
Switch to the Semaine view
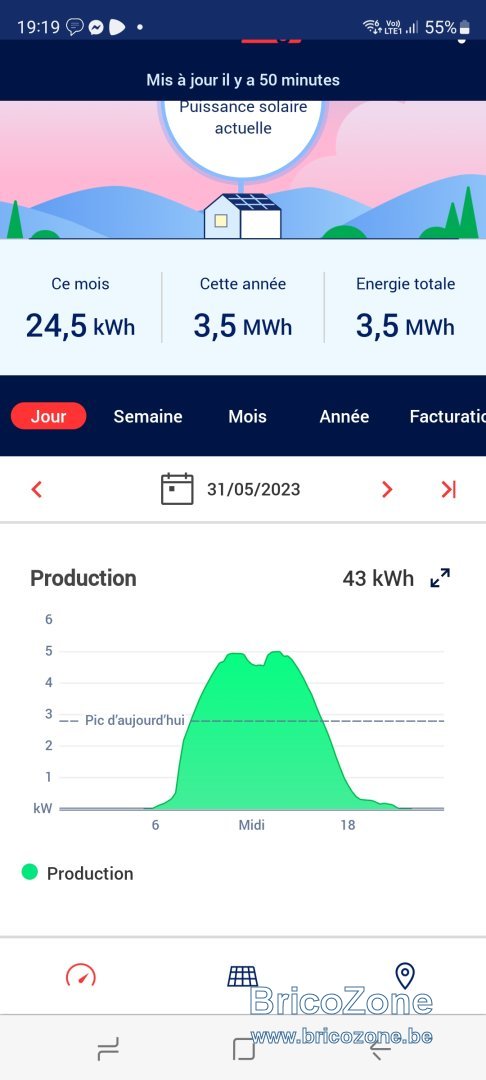[x=148, y=417]
